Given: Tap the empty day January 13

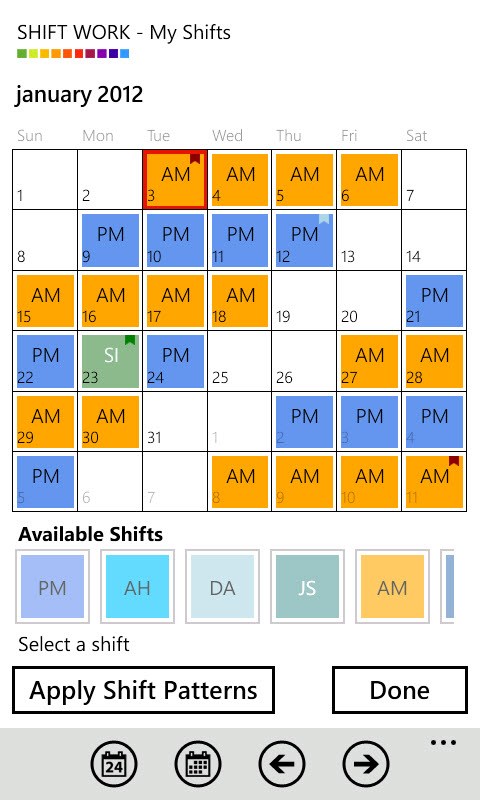Looking at the screenshot, I should pos(369,240).
